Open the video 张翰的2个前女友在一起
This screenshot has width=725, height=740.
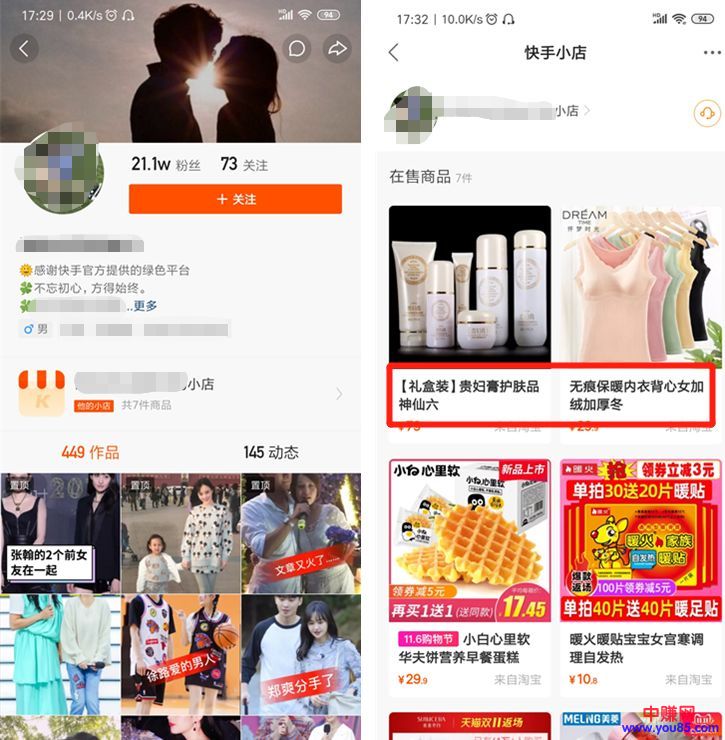[x=60, y=533]
